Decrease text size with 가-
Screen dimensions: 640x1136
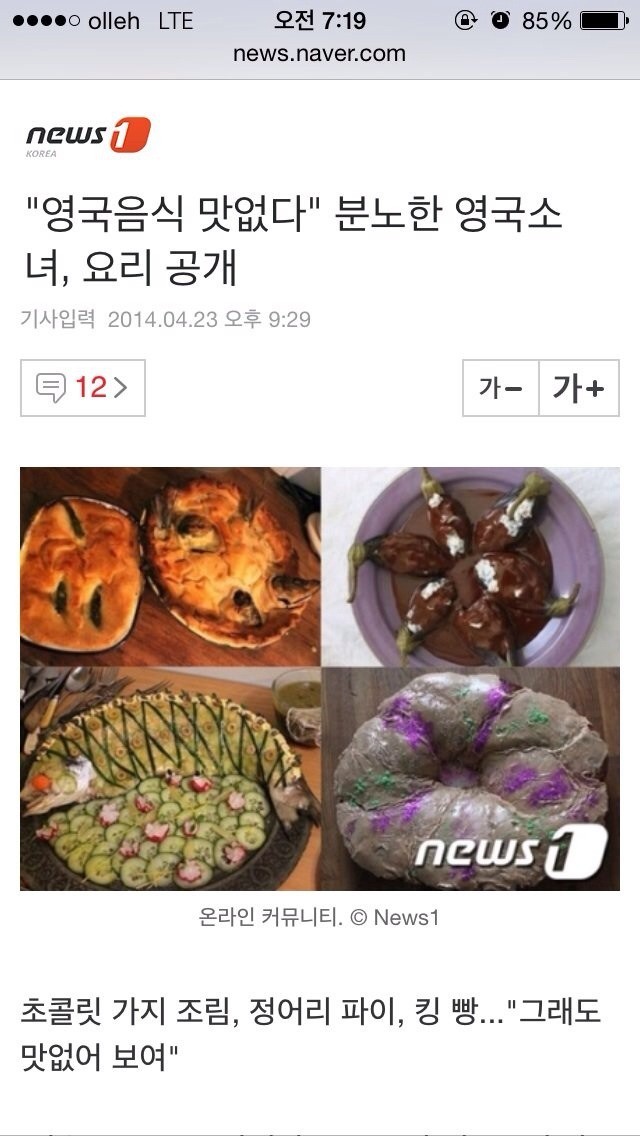tap(501, 388)
